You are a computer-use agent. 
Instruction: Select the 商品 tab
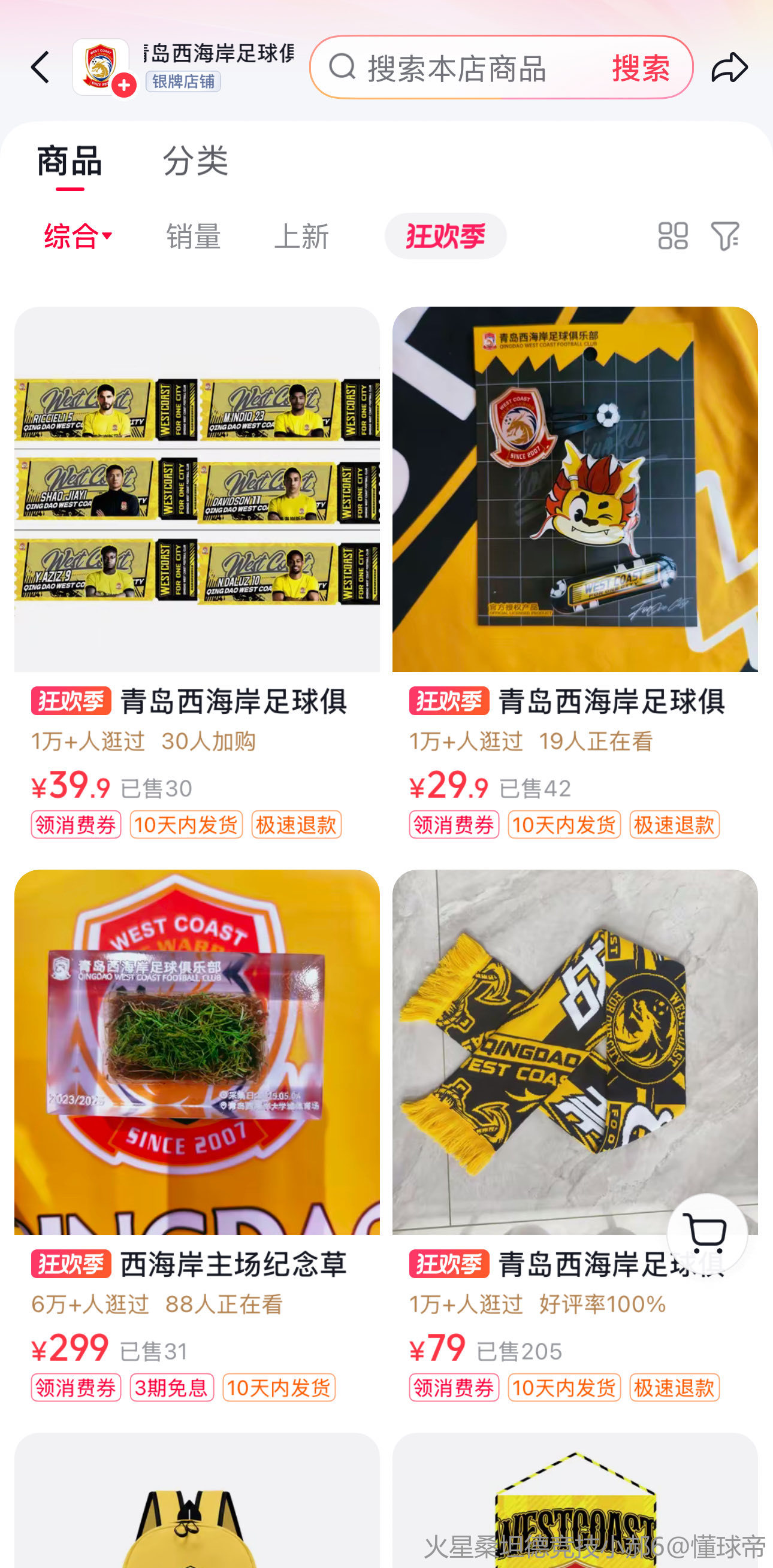tap(70, 162)
